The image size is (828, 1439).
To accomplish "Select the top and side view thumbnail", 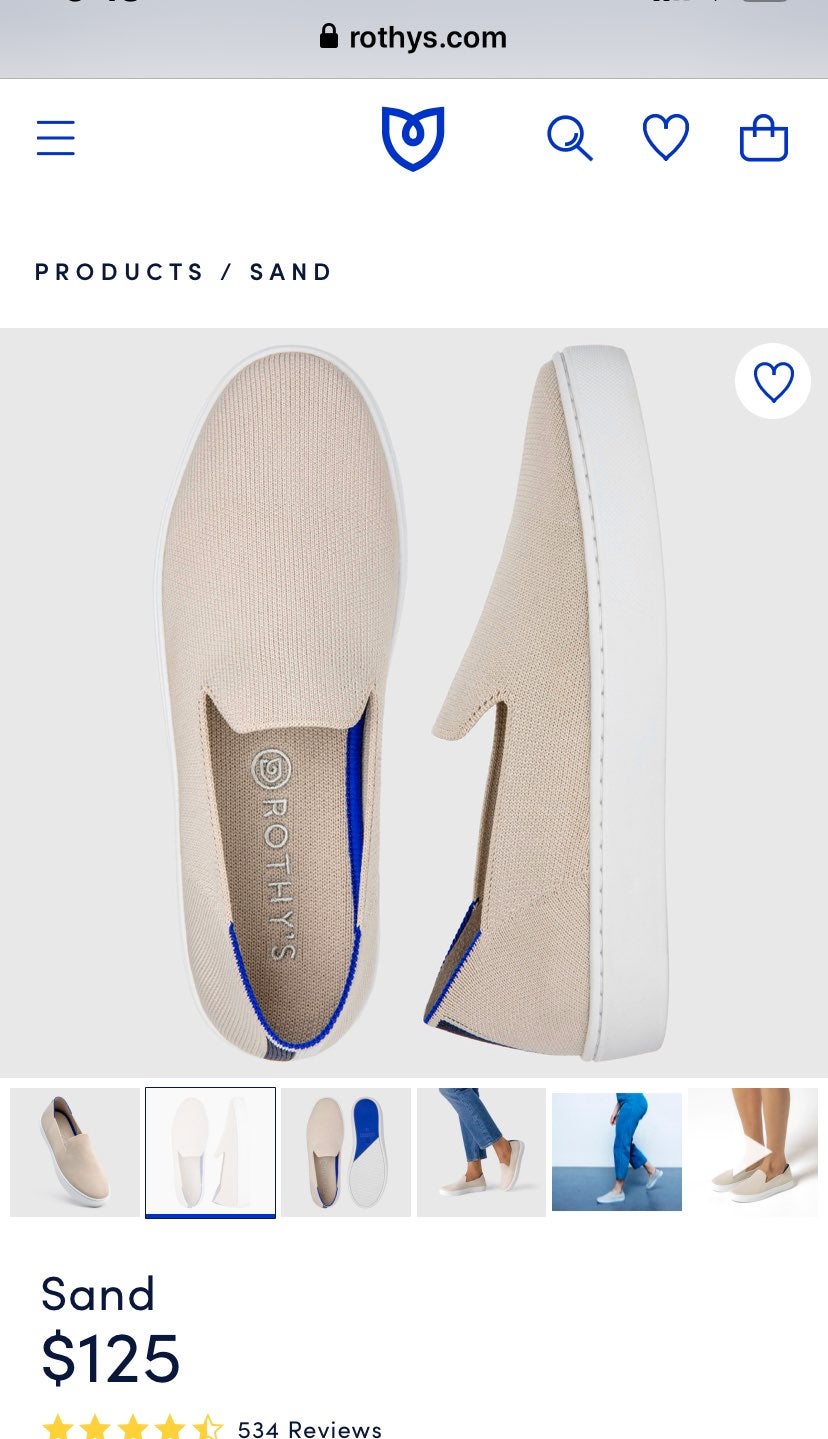I will tap(210, 1152).
